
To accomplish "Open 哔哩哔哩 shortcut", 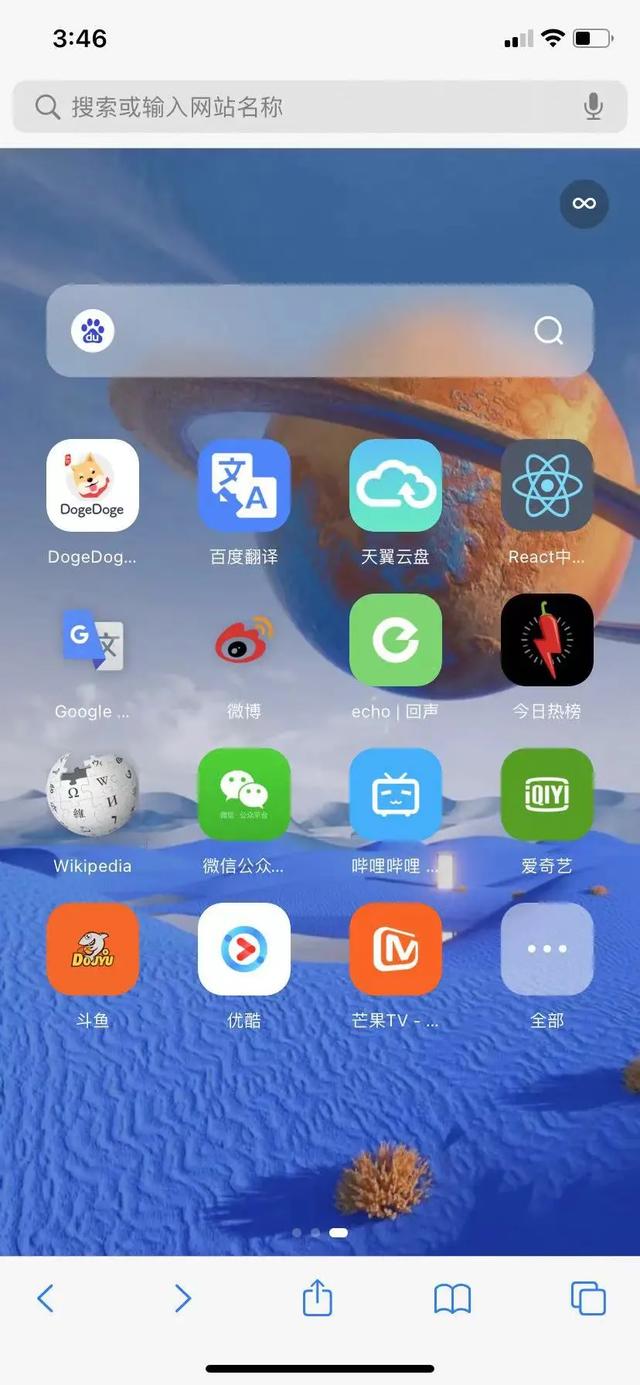I will pyautogui.click(x=395, y=795).
